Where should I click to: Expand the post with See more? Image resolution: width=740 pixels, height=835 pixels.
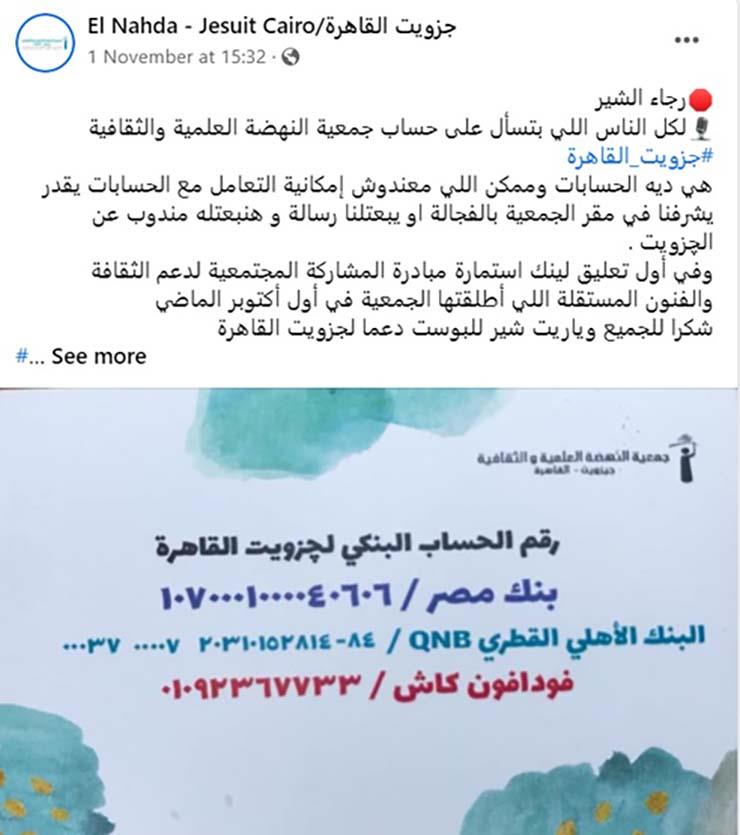99,356
